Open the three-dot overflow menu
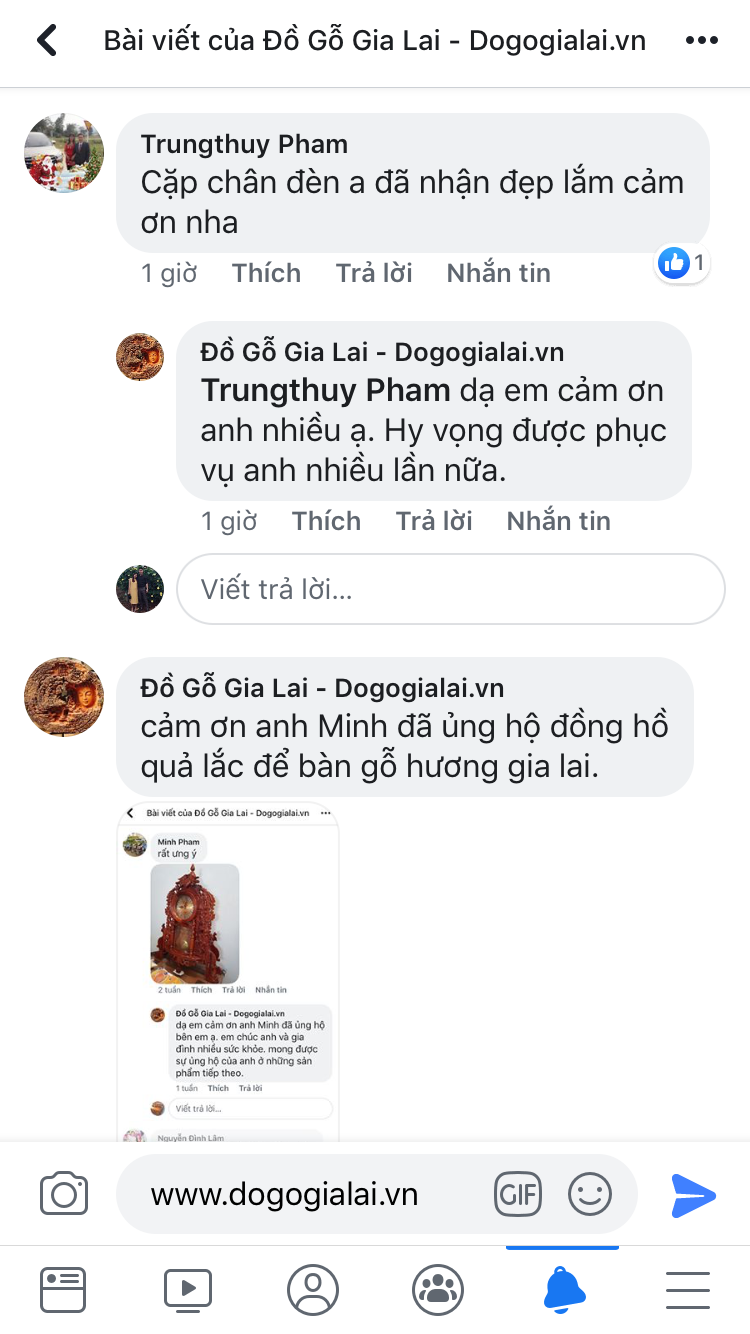 tap(701, 41)
